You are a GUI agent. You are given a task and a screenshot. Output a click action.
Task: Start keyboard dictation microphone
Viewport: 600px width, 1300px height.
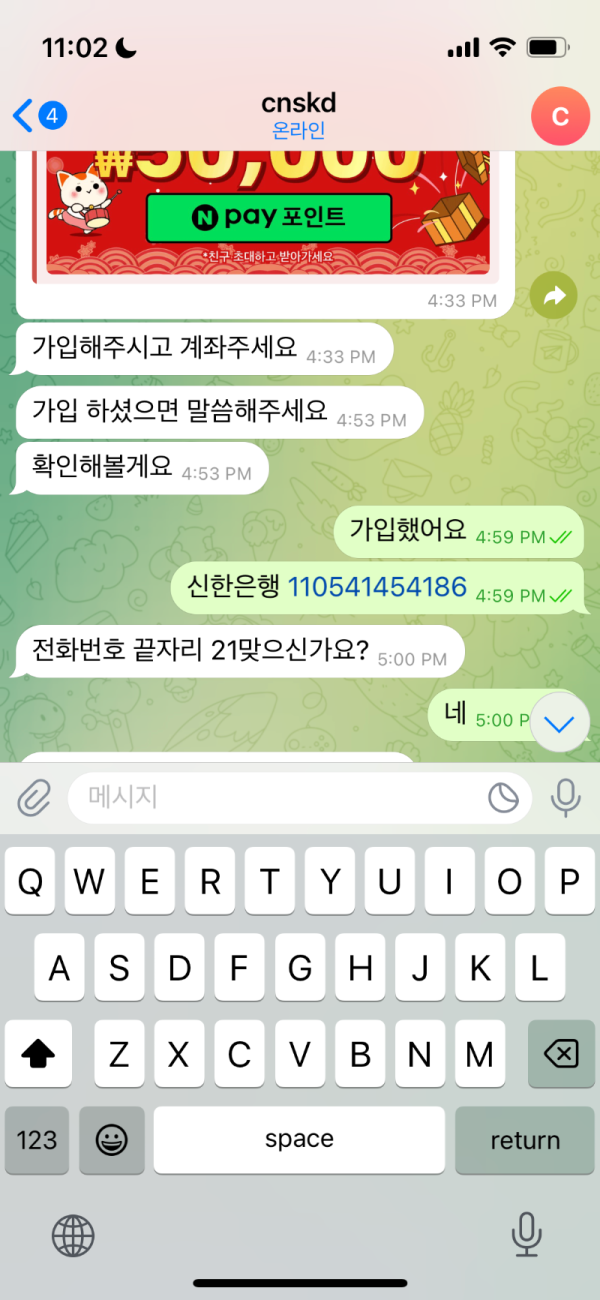pos(526,1235)
